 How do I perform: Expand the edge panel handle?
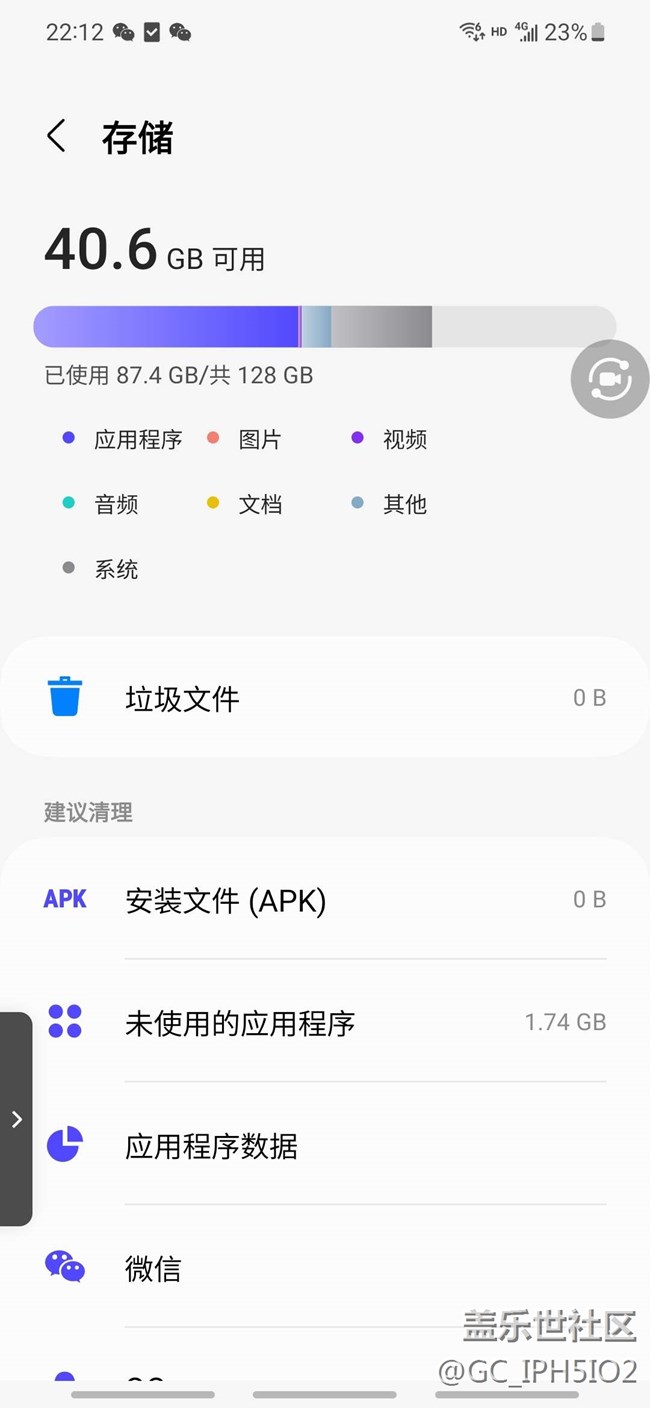(16, 1119)
